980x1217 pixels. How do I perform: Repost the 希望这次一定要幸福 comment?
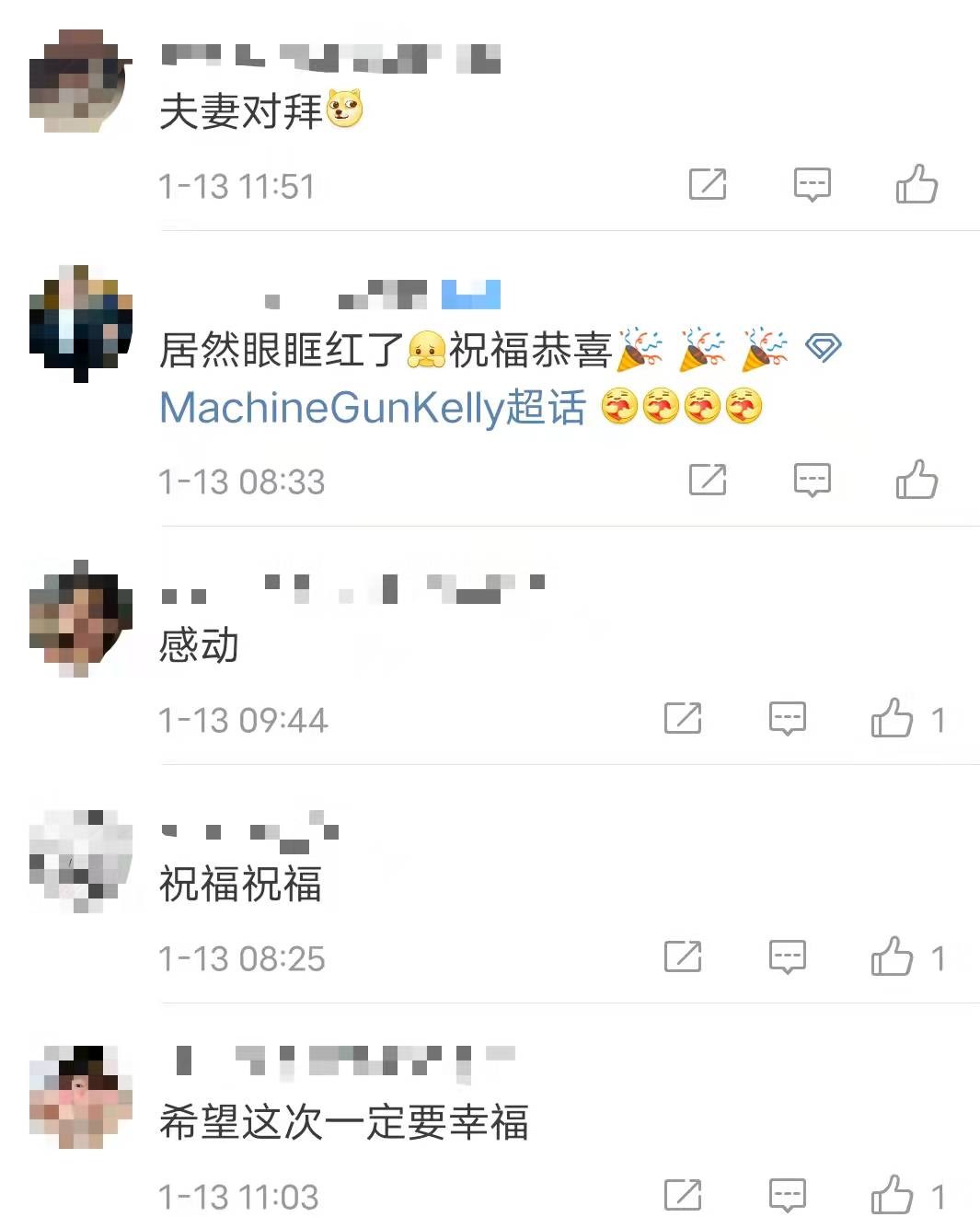coord(683,1195)
